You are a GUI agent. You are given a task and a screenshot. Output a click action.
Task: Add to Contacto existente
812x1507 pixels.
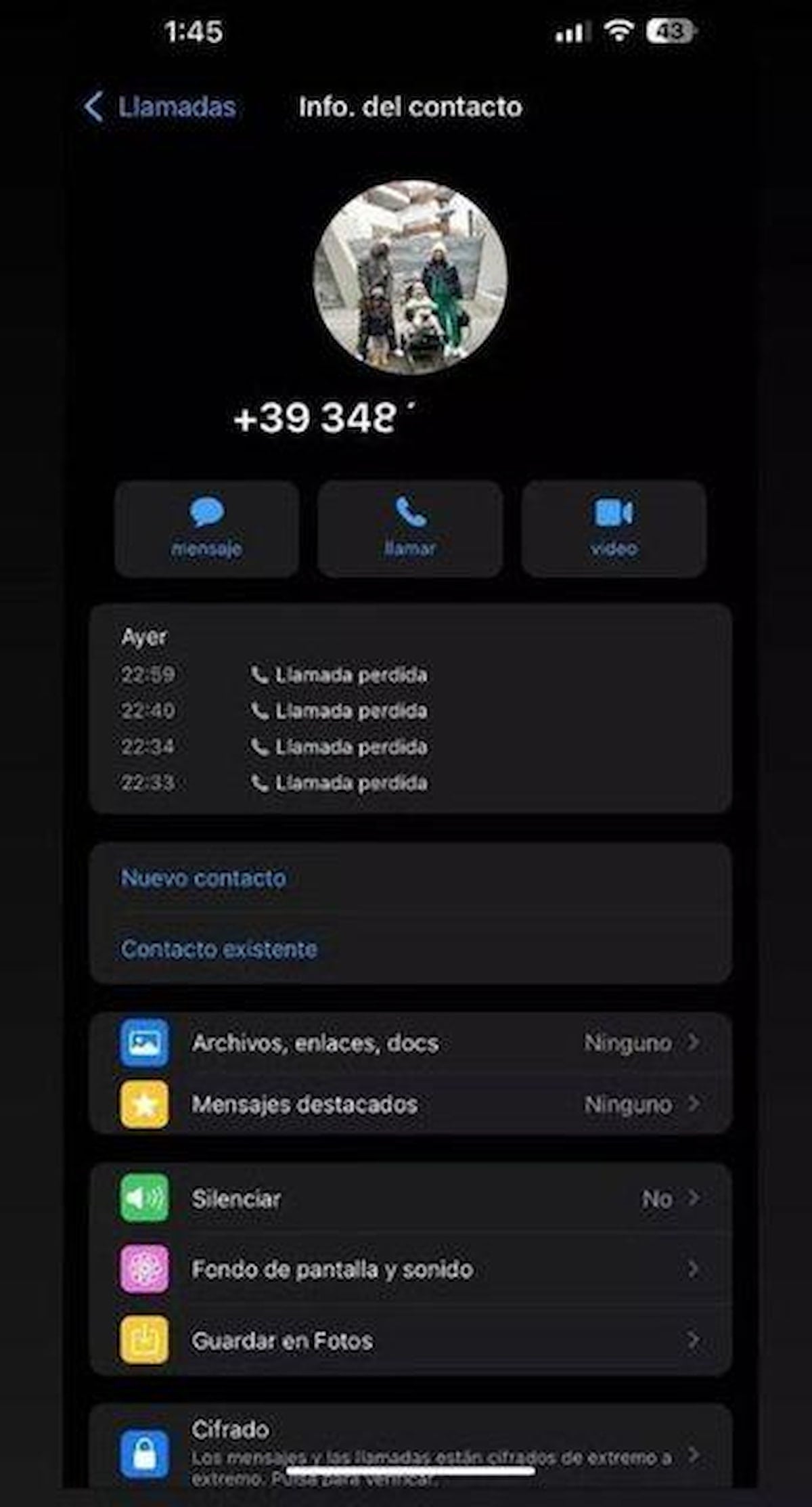point(219,949)
